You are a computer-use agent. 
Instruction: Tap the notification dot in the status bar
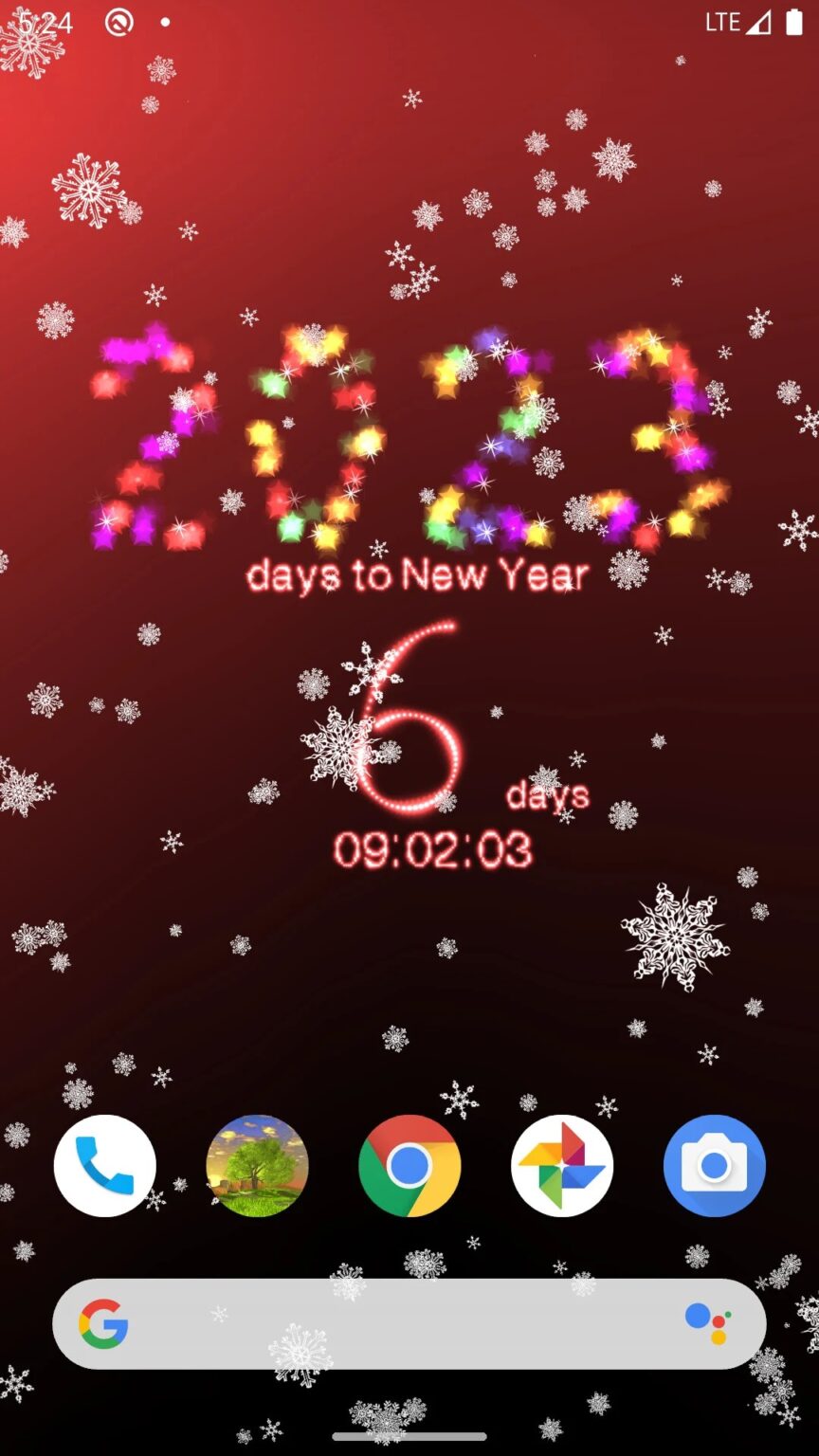click(163, 21)
